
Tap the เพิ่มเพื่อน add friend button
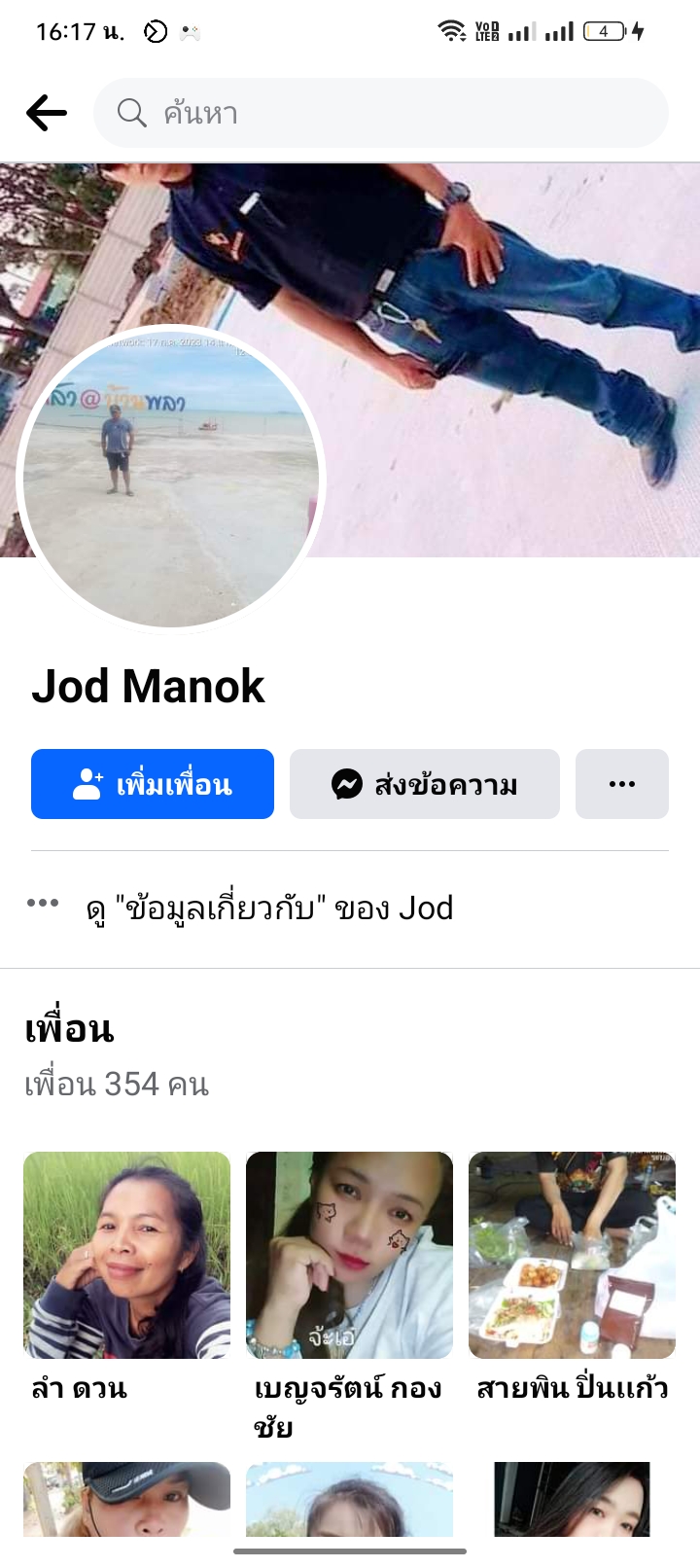153,784
